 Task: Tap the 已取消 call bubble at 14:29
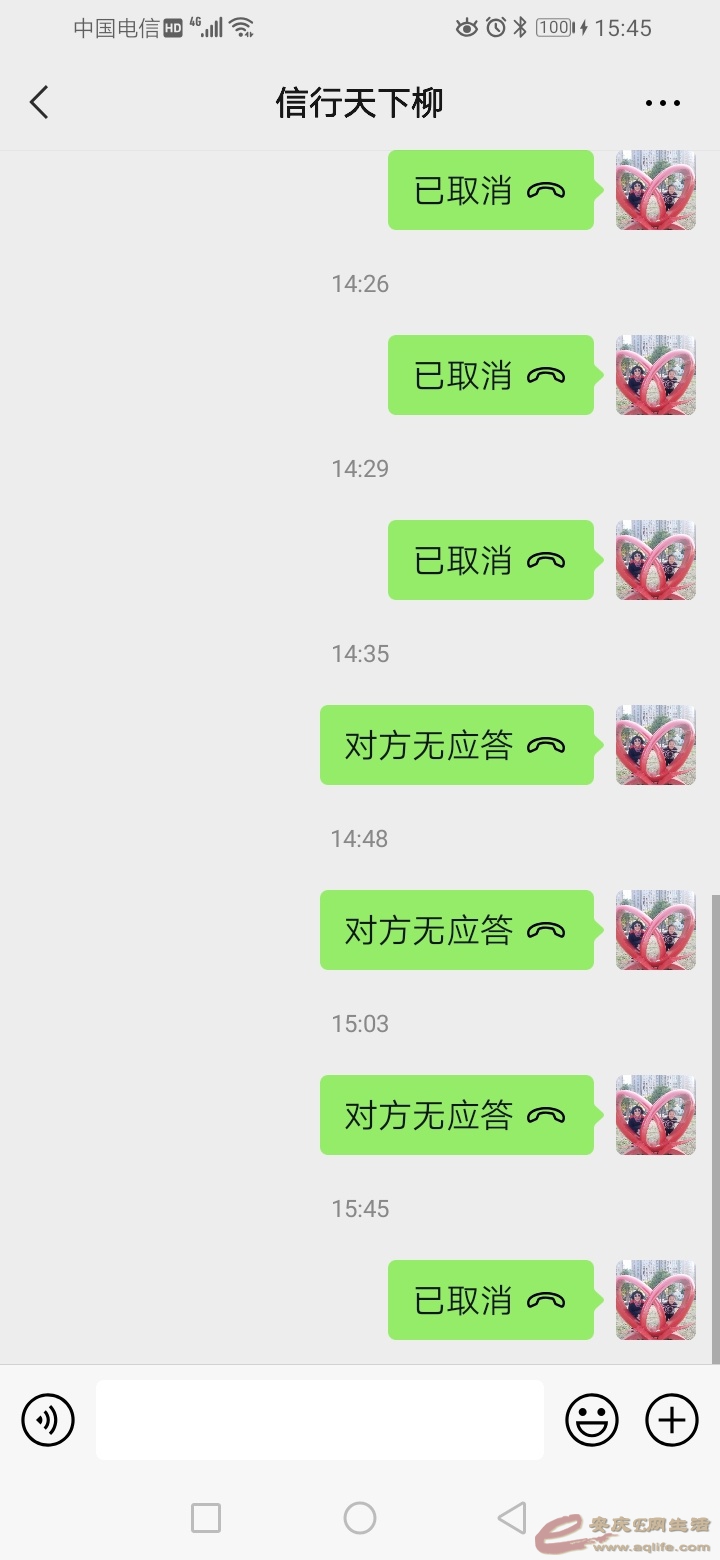coord(490,560)
